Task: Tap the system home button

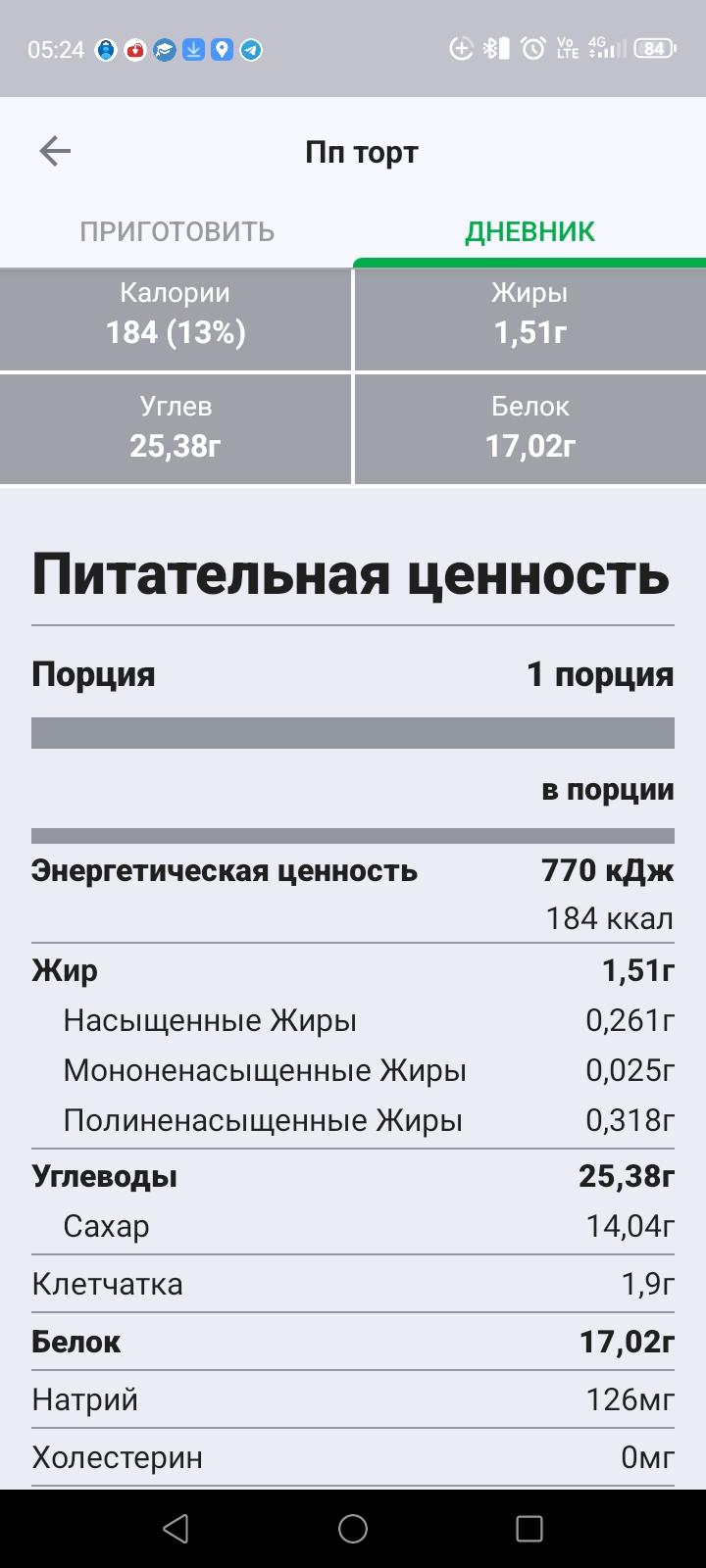Action: click(353, 1529)
